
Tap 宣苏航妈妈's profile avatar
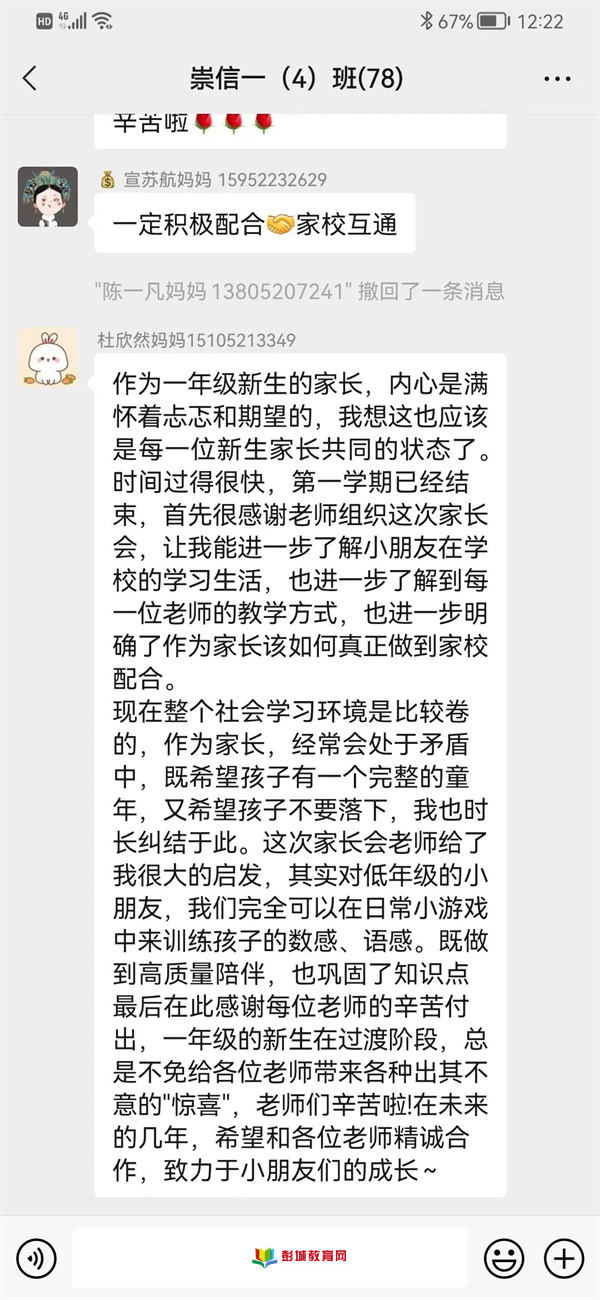click(47, 196)
